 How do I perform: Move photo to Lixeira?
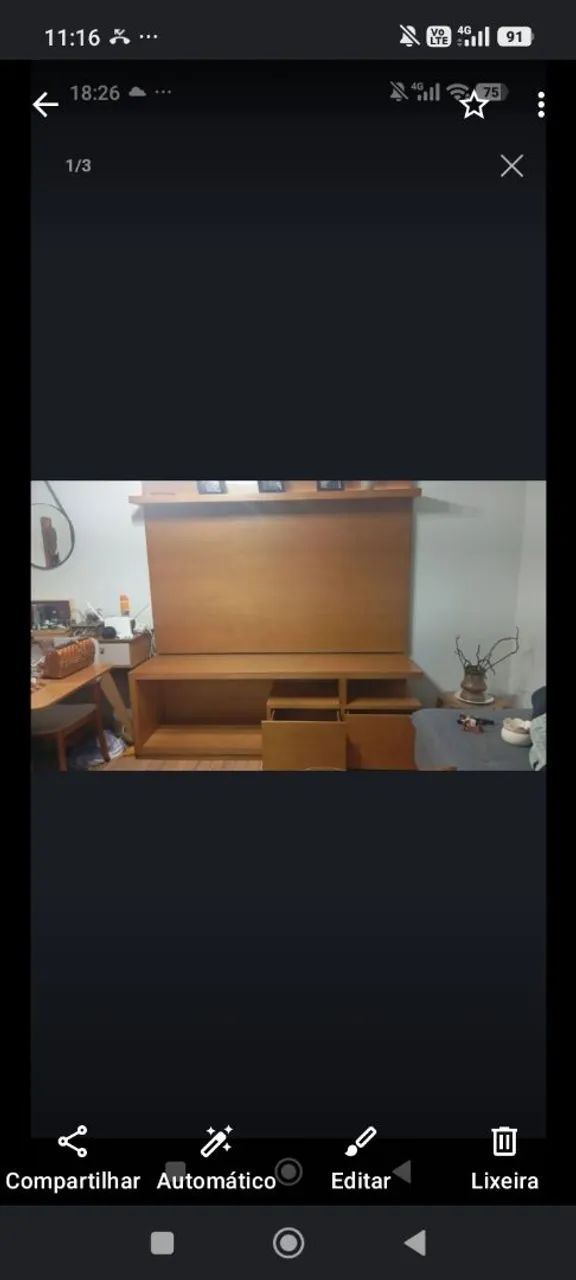[505, 1159]
